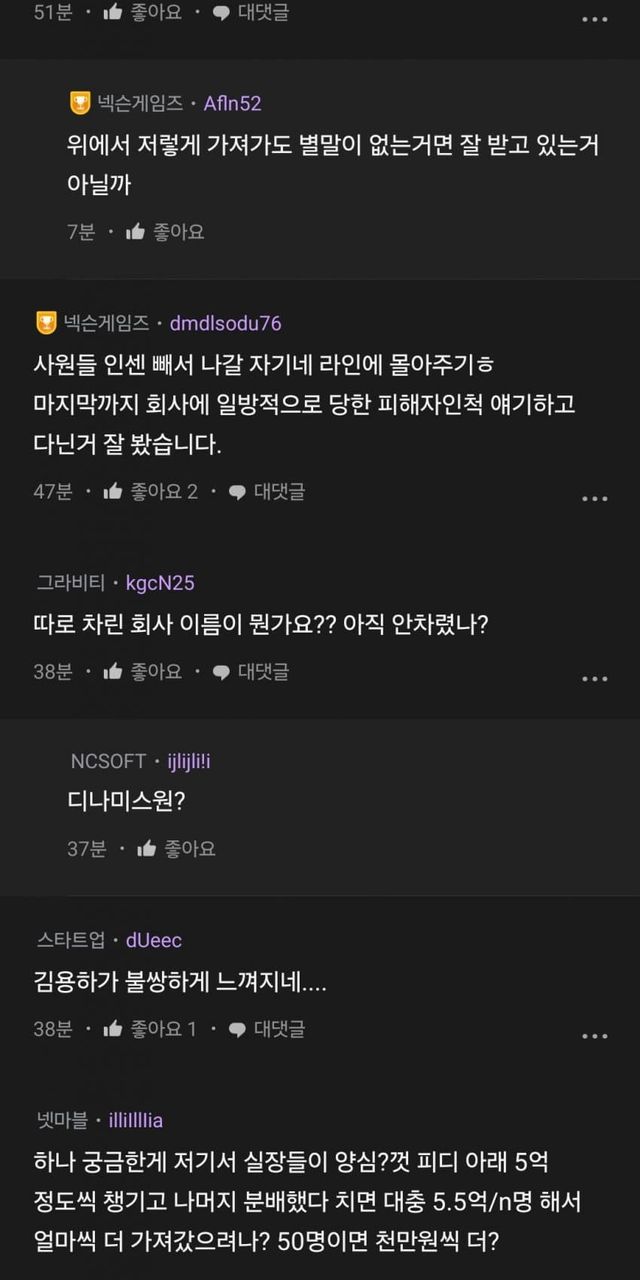Like the 디나미스원? reply

[x=176, y=849]
